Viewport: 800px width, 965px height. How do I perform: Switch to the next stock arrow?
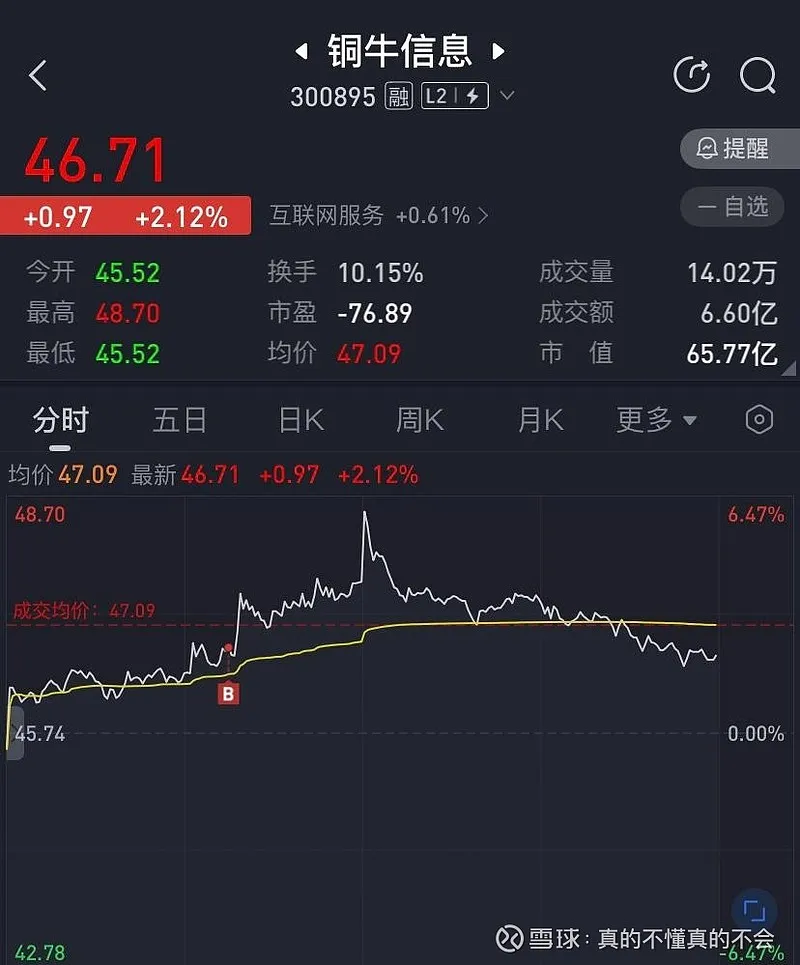[x=498, y=50]
